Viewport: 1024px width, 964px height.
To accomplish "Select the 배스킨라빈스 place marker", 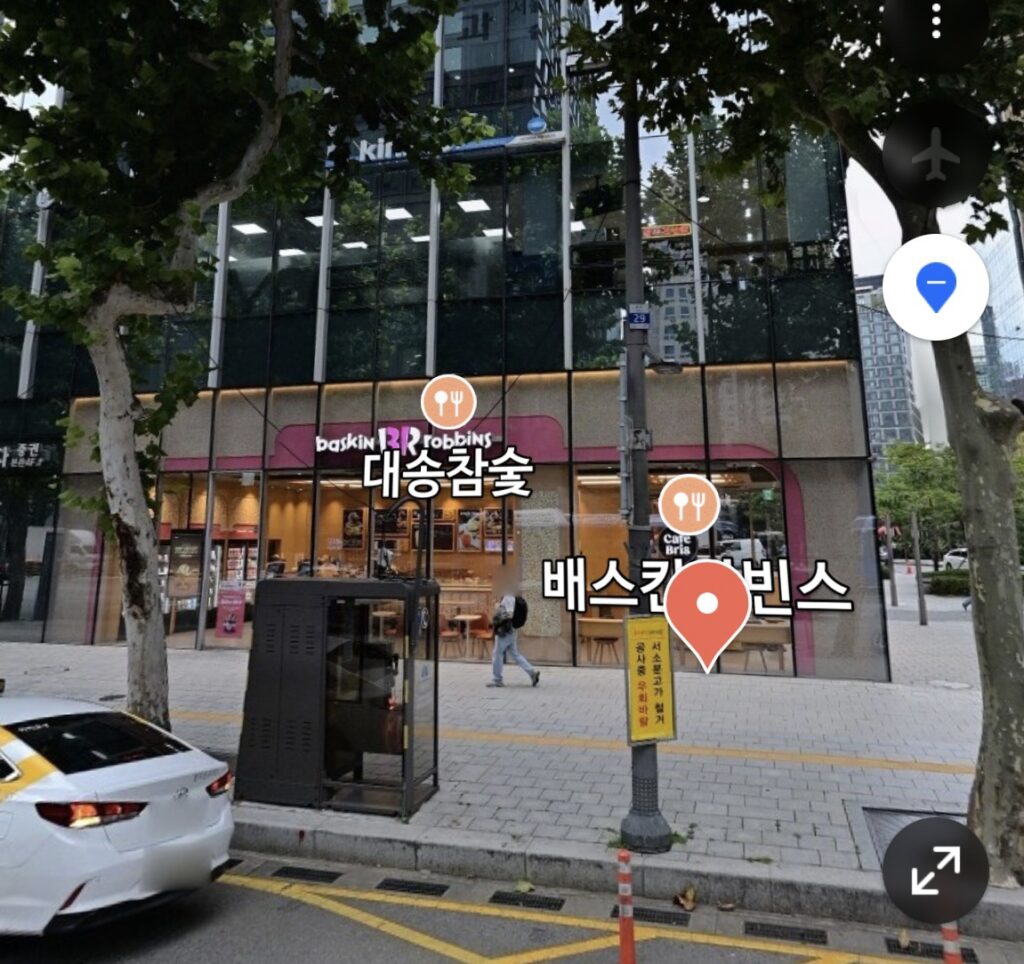I will pos(688,504).
